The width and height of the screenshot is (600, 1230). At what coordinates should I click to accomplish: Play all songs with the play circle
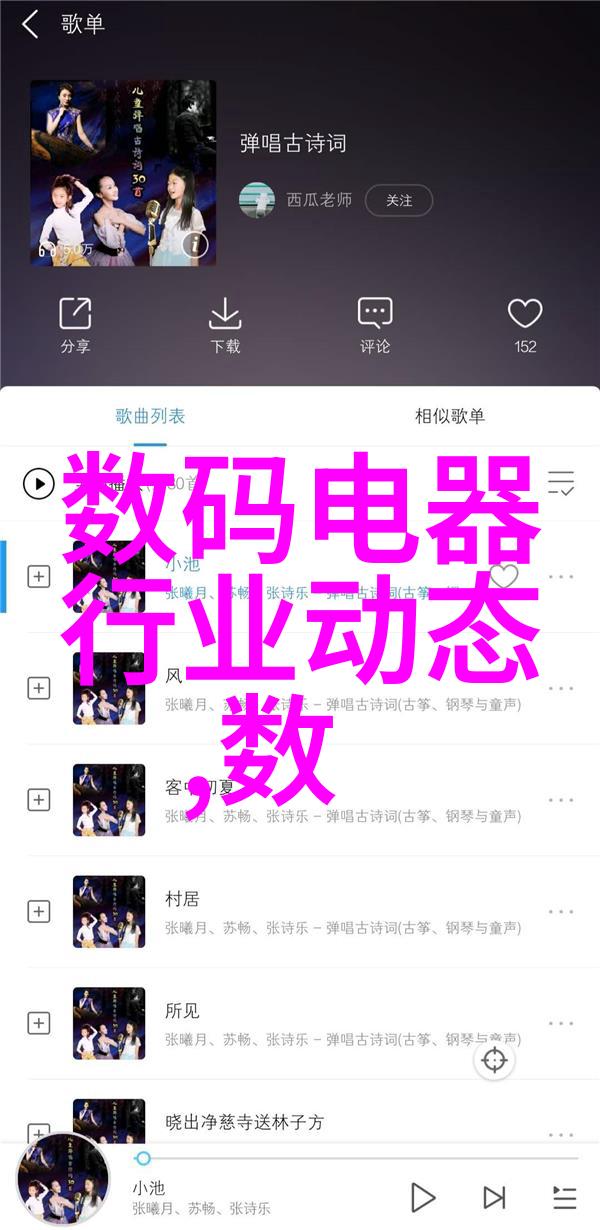pos(39,485)
